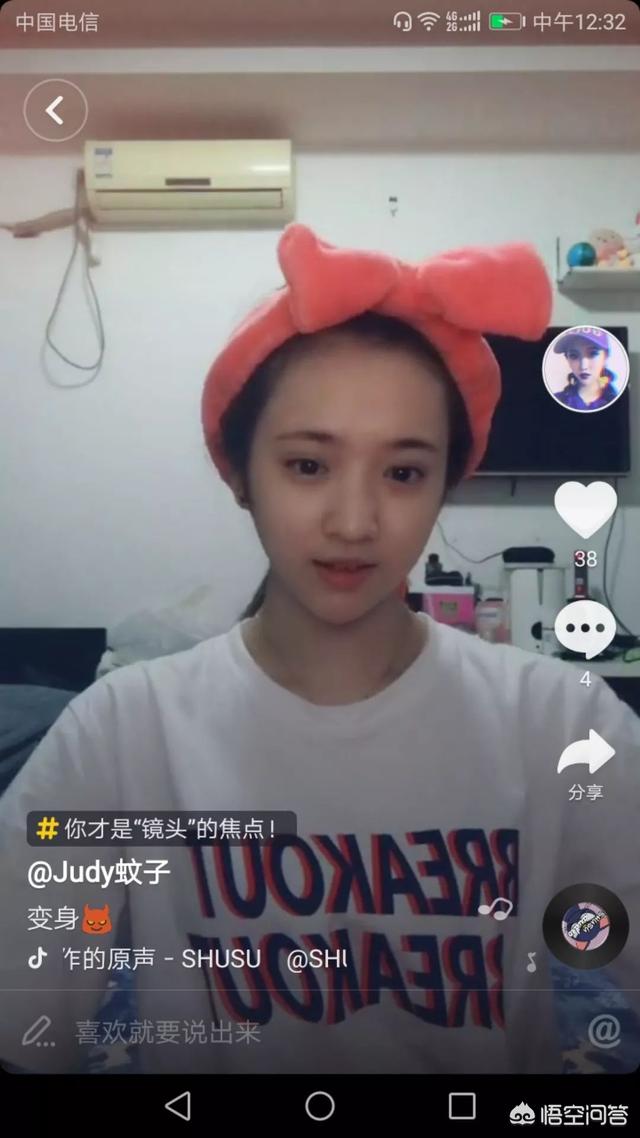Open the original sound by SHUSU
Screen dimensions: 640x1138
point(190,959)
